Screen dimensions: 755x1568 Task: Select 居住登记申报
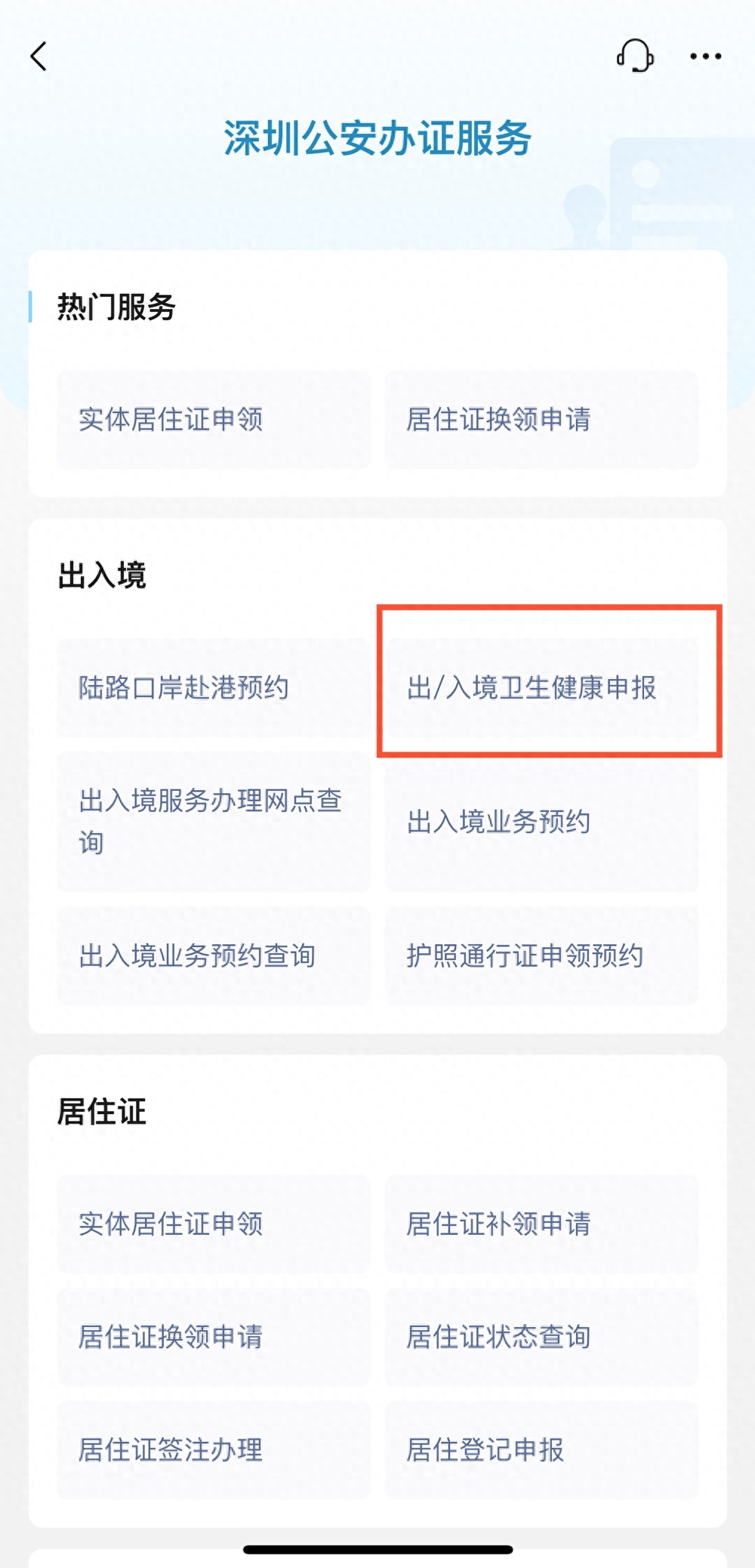(541, 1450)
